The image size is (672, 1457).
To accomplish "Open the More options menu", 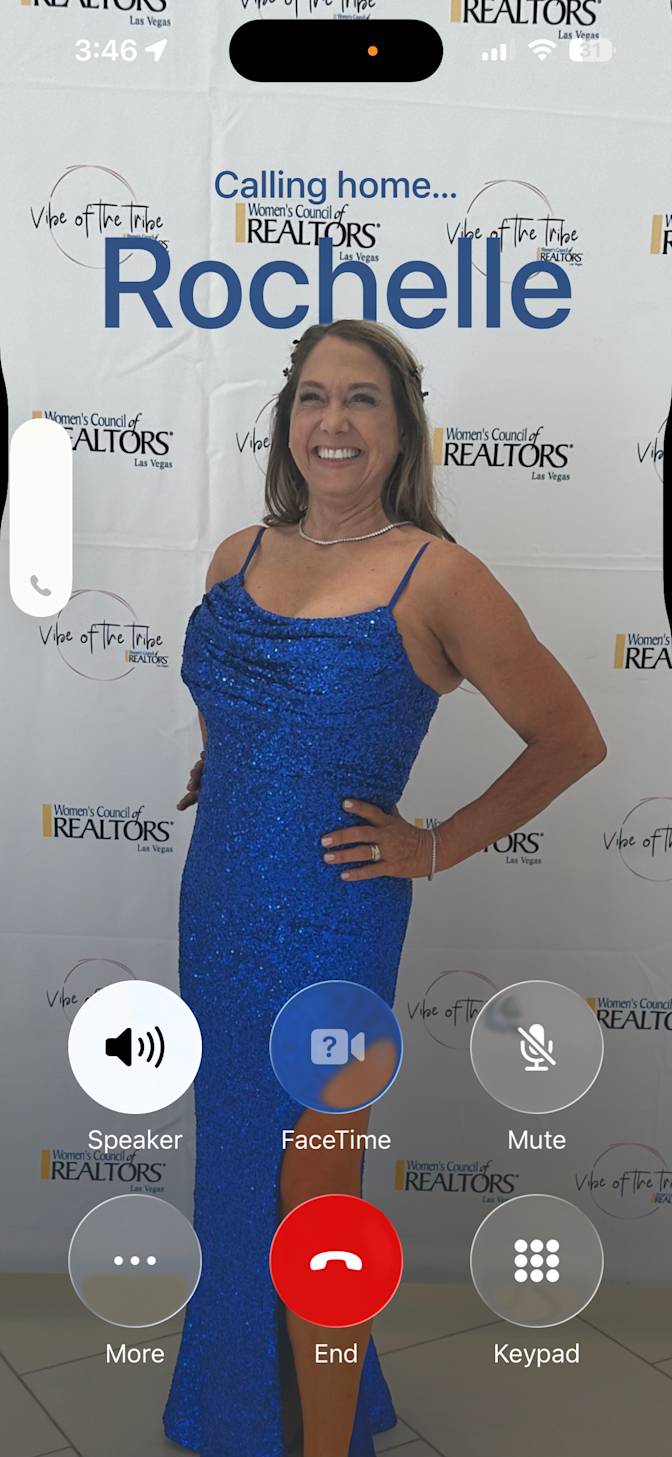I will point(135,1261).
